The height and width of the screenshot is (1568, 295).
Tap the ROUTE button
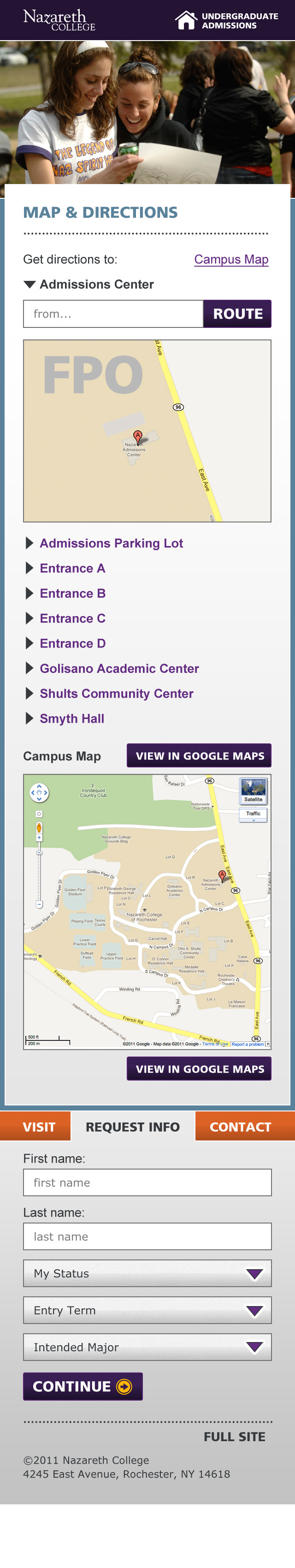237,314
